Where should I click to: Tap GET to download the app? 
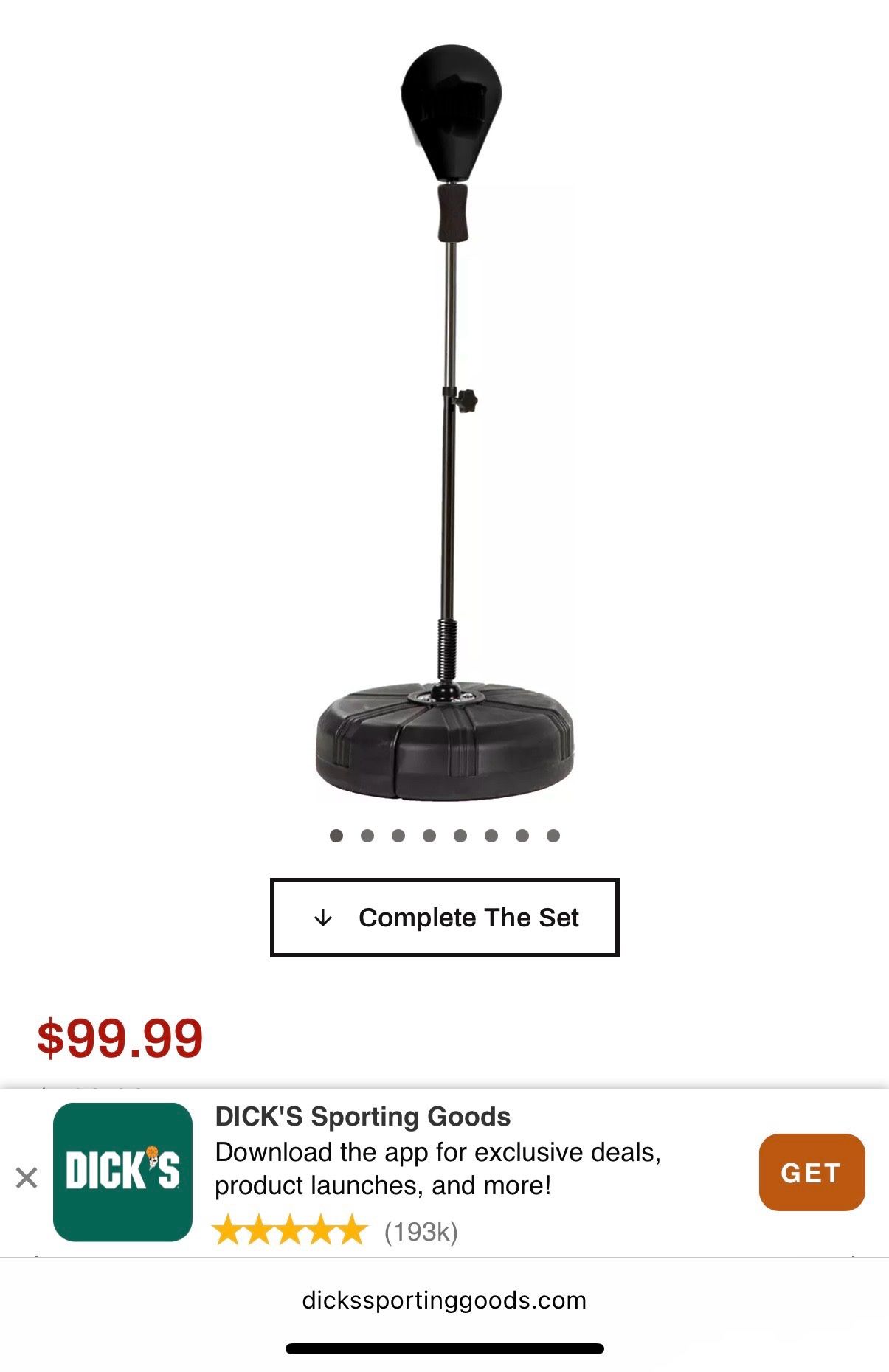pos(811,1173)
